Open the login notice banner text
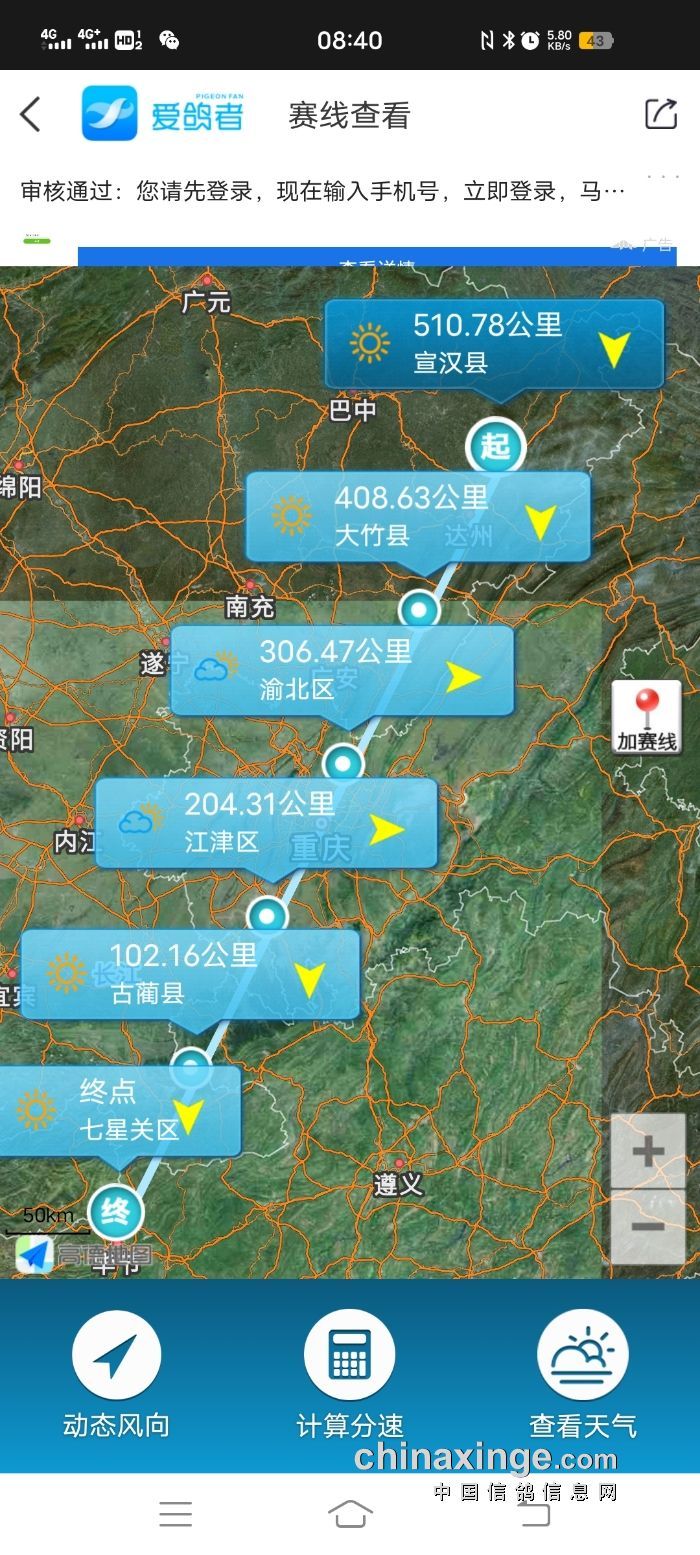700x1555 pixels. (323, 190)
